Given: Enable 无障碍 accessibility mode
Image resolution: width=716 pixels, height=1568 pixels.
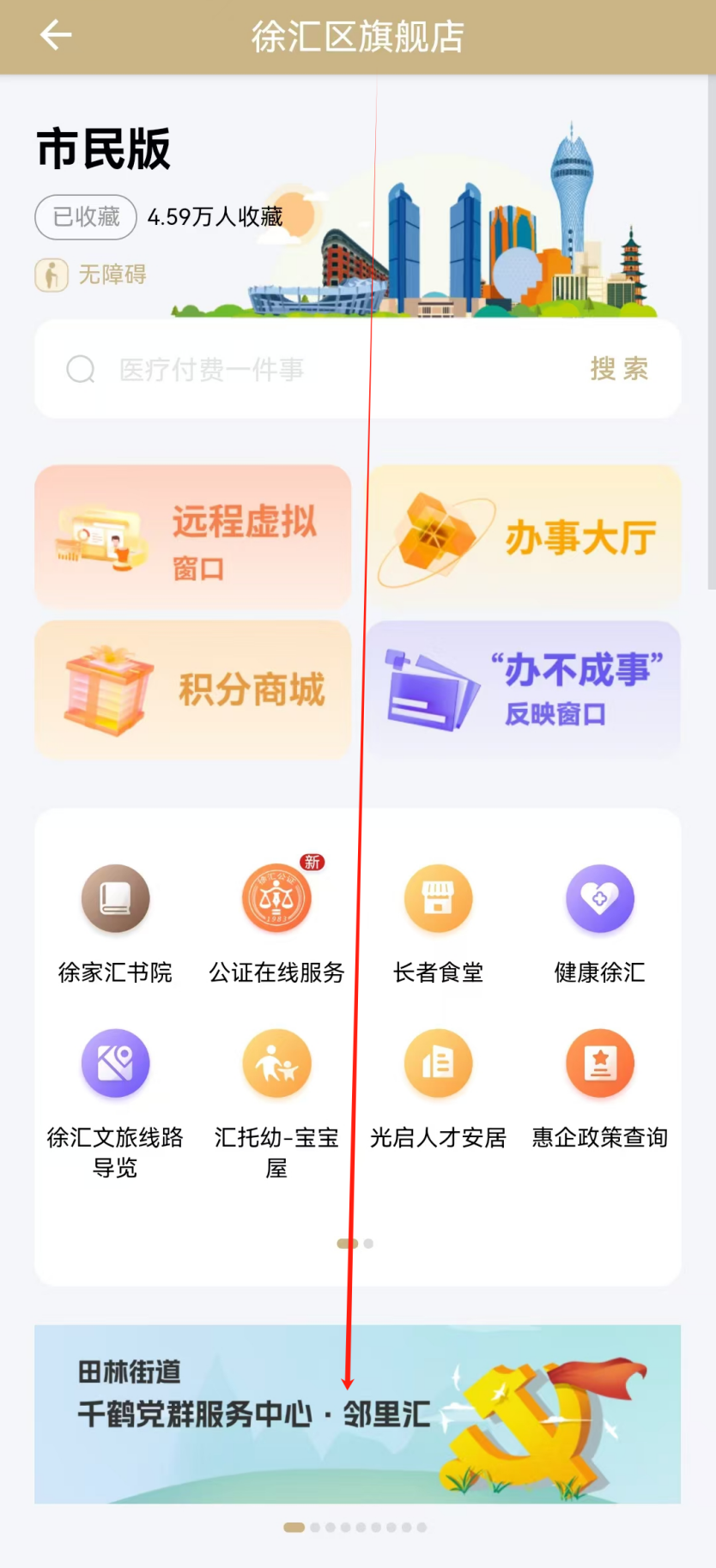Looking at the screenshot, I should (x=91, y=275).
